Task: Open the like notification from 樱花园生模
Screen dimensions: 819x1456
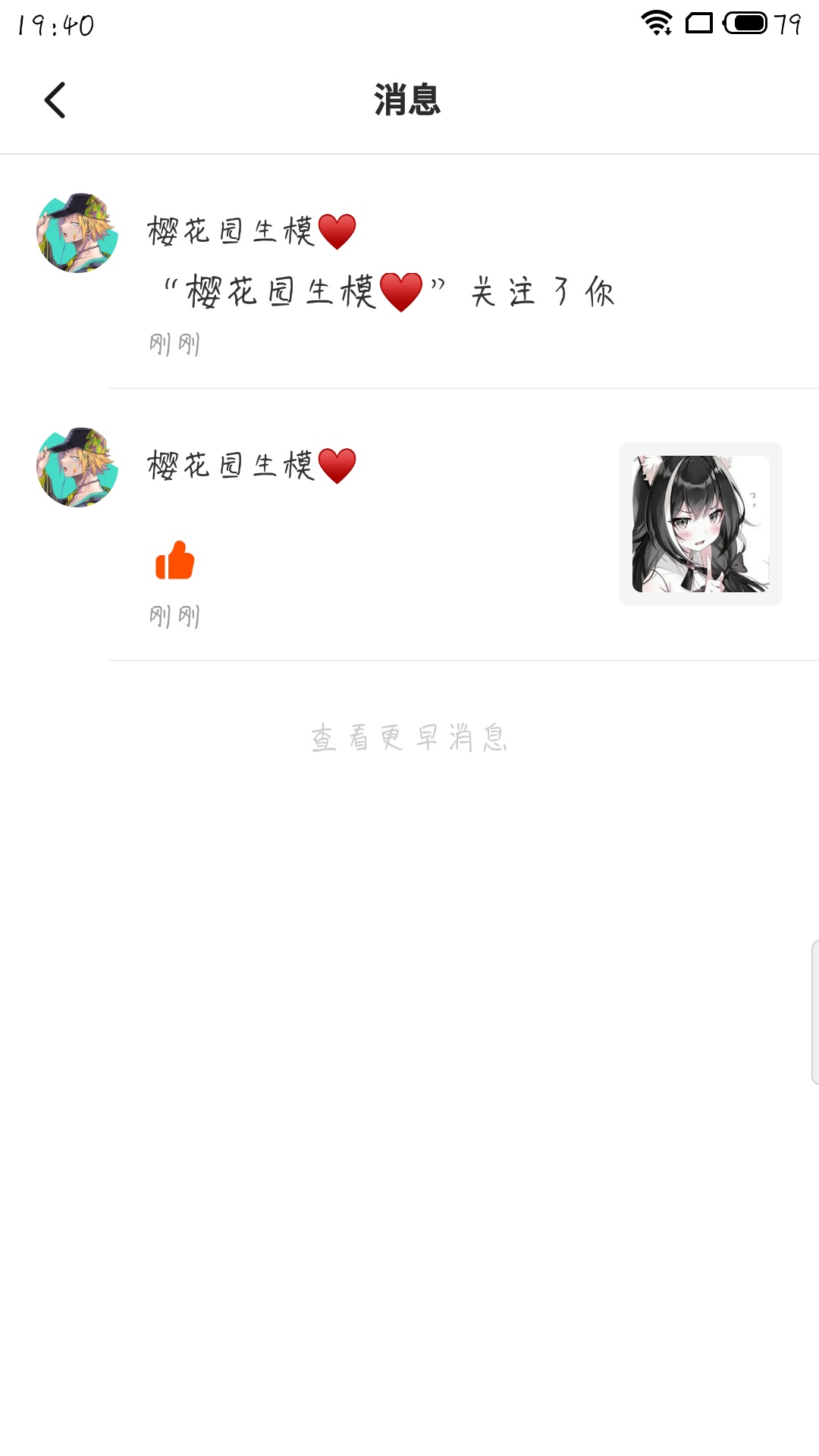Action: click(409, 525)
